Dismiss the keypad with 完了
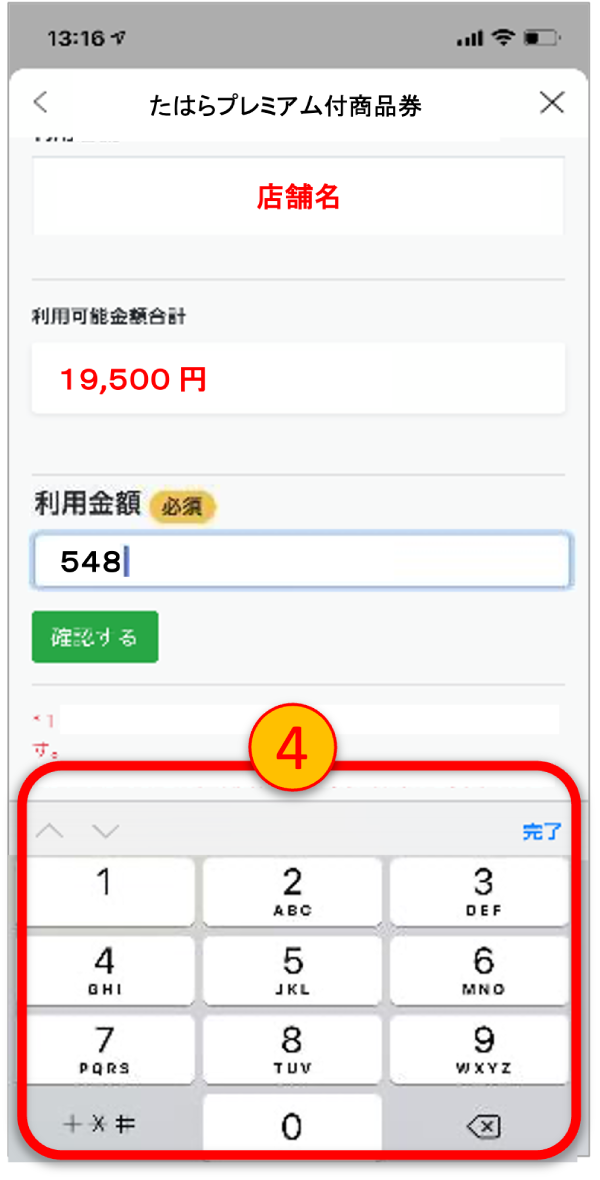The width and height of the screenshot is (600, 1180). click(x=541, y=832)
